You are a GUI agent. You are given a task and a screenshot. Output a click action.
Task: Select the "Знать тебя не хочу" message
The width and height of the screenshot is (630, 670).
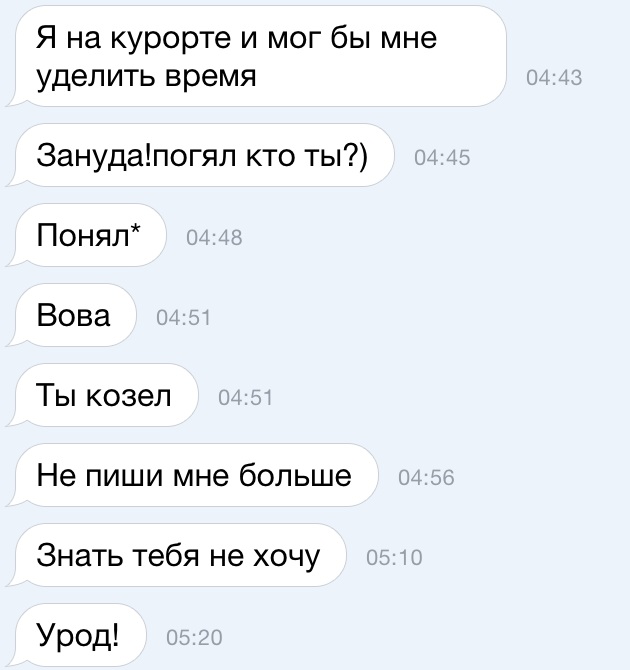178,555
